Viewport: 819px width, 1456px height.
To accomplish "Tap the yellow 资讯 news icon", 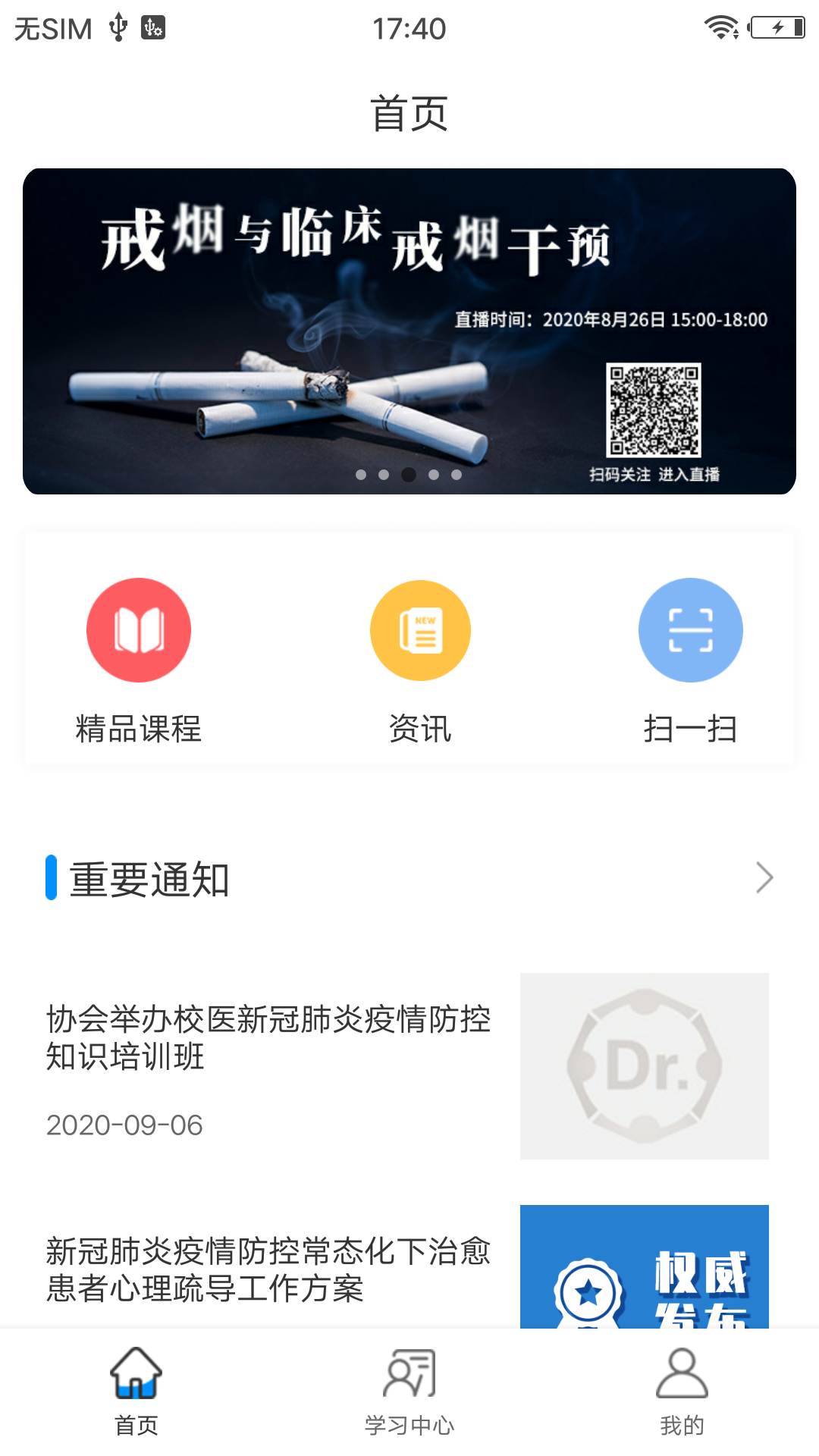I will point(420,630).
